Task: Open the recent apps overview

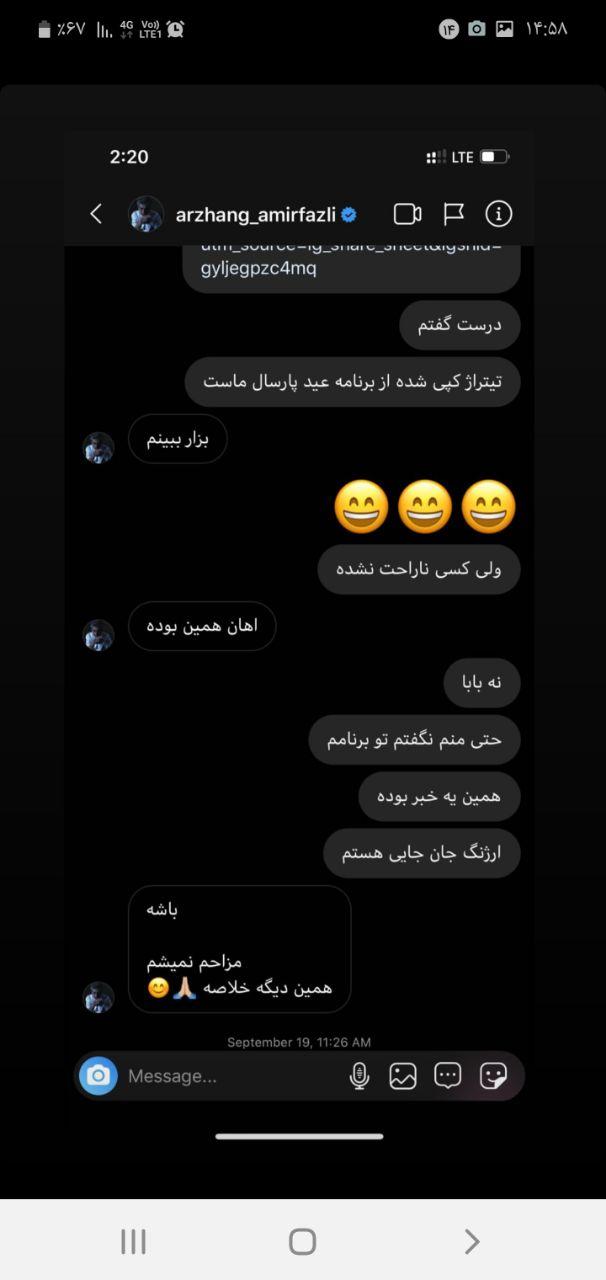Action: tap(133, 1241)
